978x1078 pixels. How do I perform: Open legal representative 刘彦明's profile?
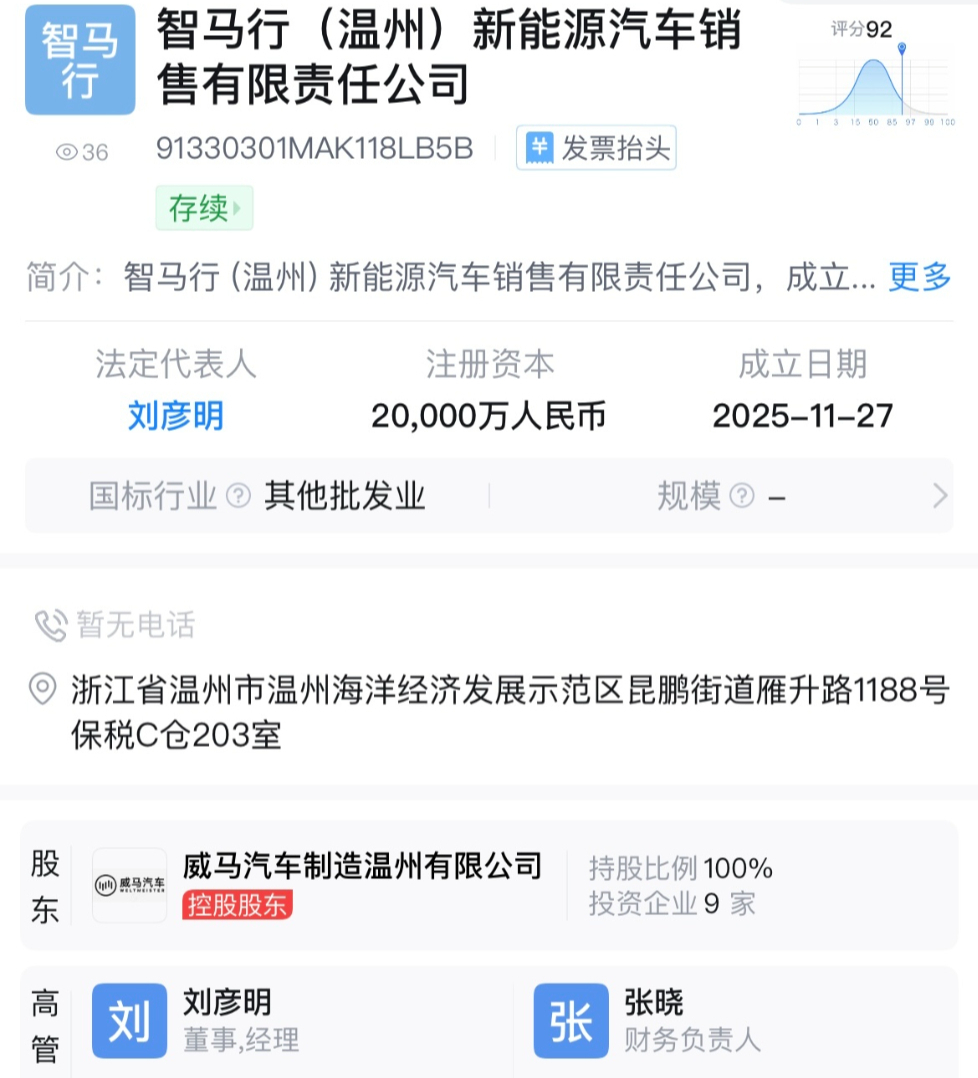[176, 415]
